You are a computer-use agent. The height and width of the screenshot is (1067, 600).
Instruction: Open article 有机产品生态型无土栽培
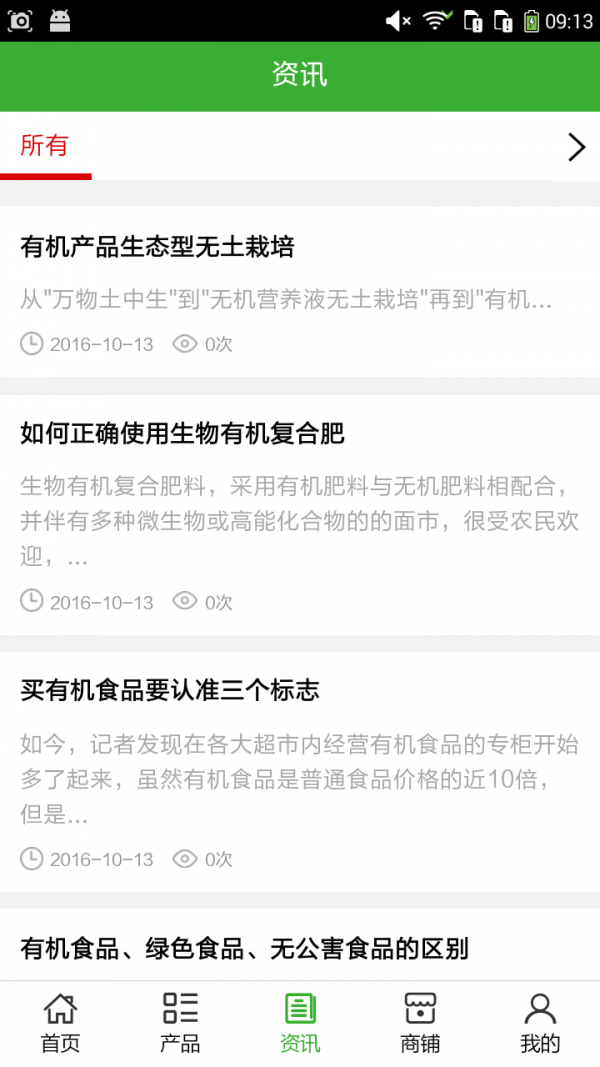click(x=158, y=247)
